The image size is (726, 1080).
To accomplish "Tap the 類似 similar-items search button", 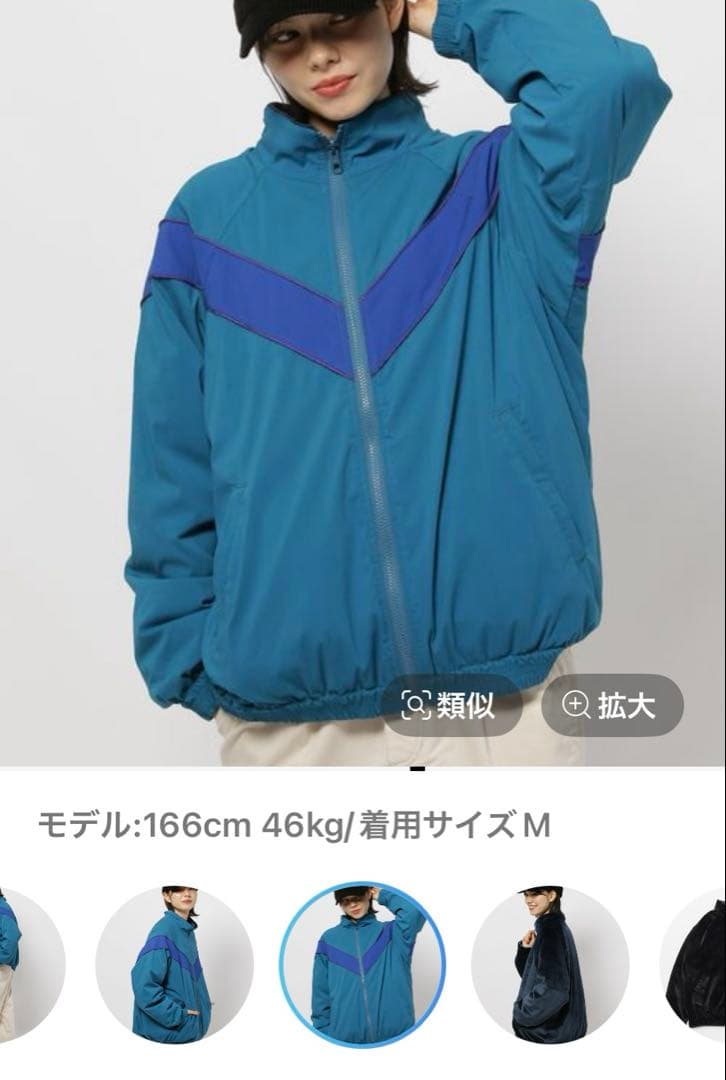I will (451, 705).
